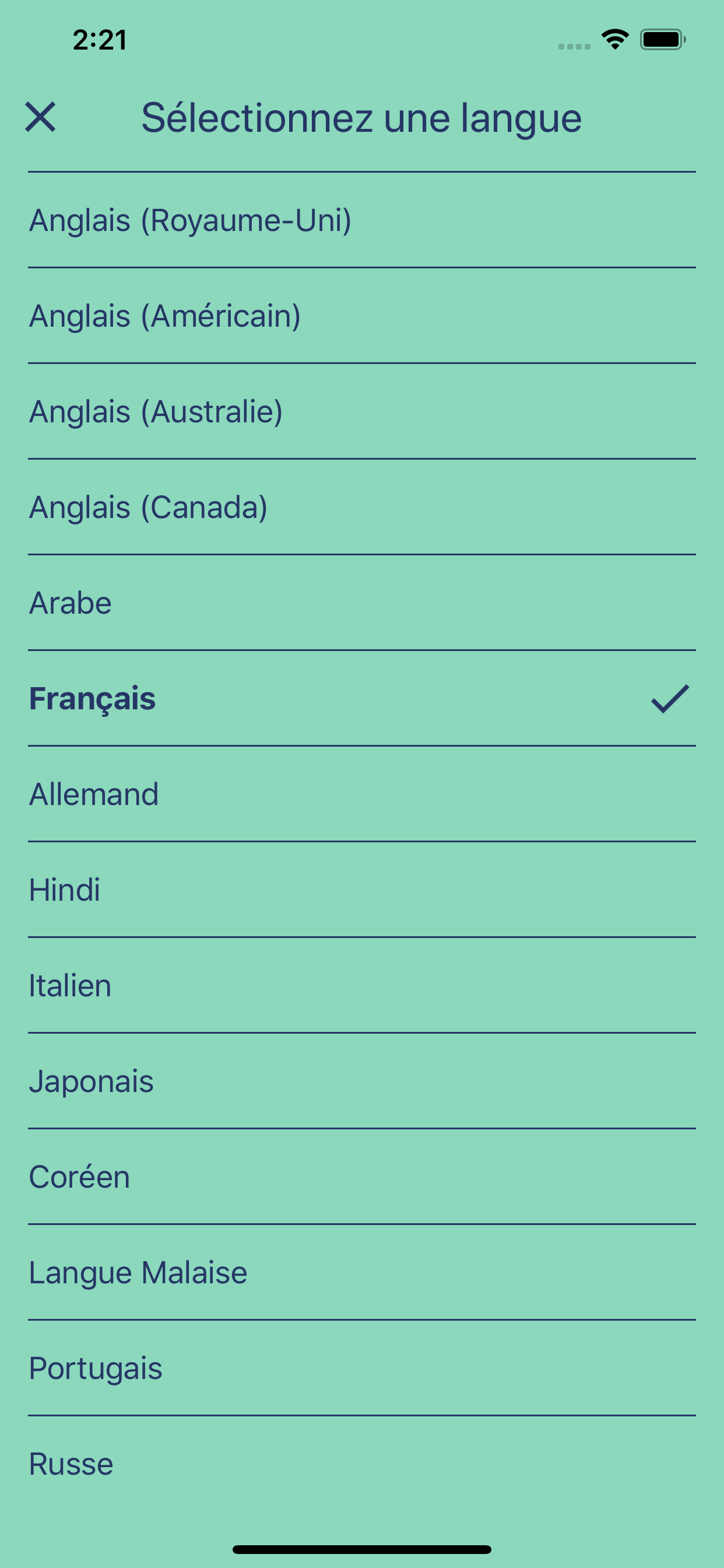Choose Italien as the app language
724x1568 pixels.
[x=69, y=985]
